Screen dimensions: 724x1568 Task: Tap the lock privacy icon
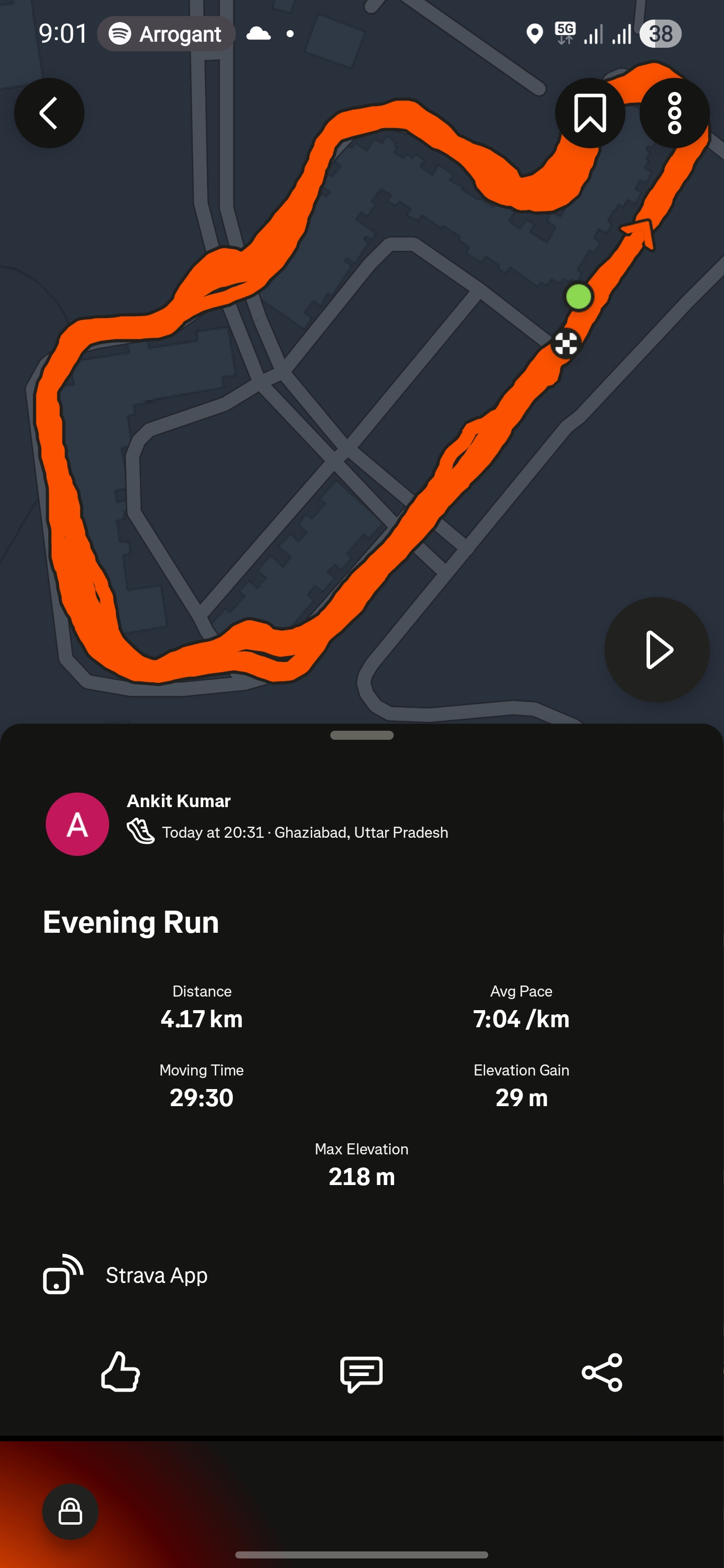click(70, 1512)
